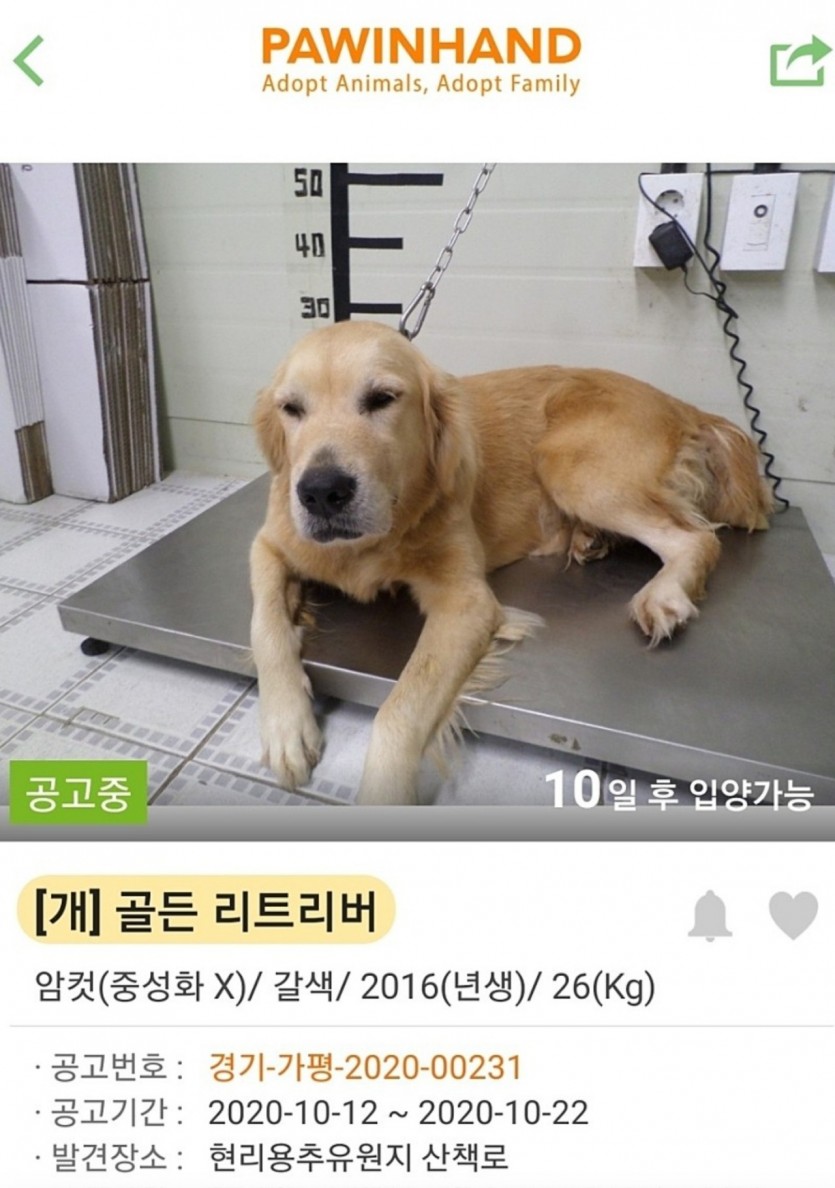Go back using the green arrow

(x=30, y=60)
